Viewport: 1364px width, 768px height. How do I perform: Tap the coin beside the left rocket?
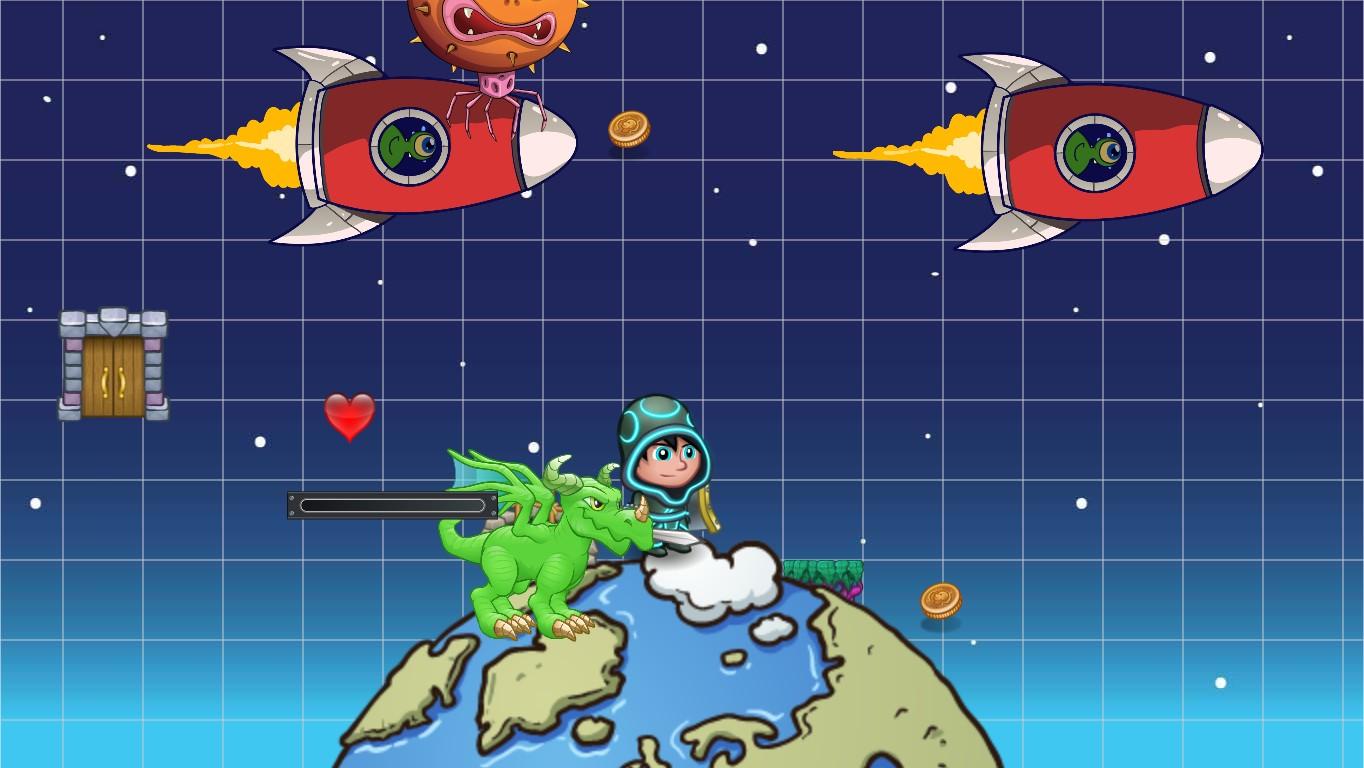pos(629,128)
